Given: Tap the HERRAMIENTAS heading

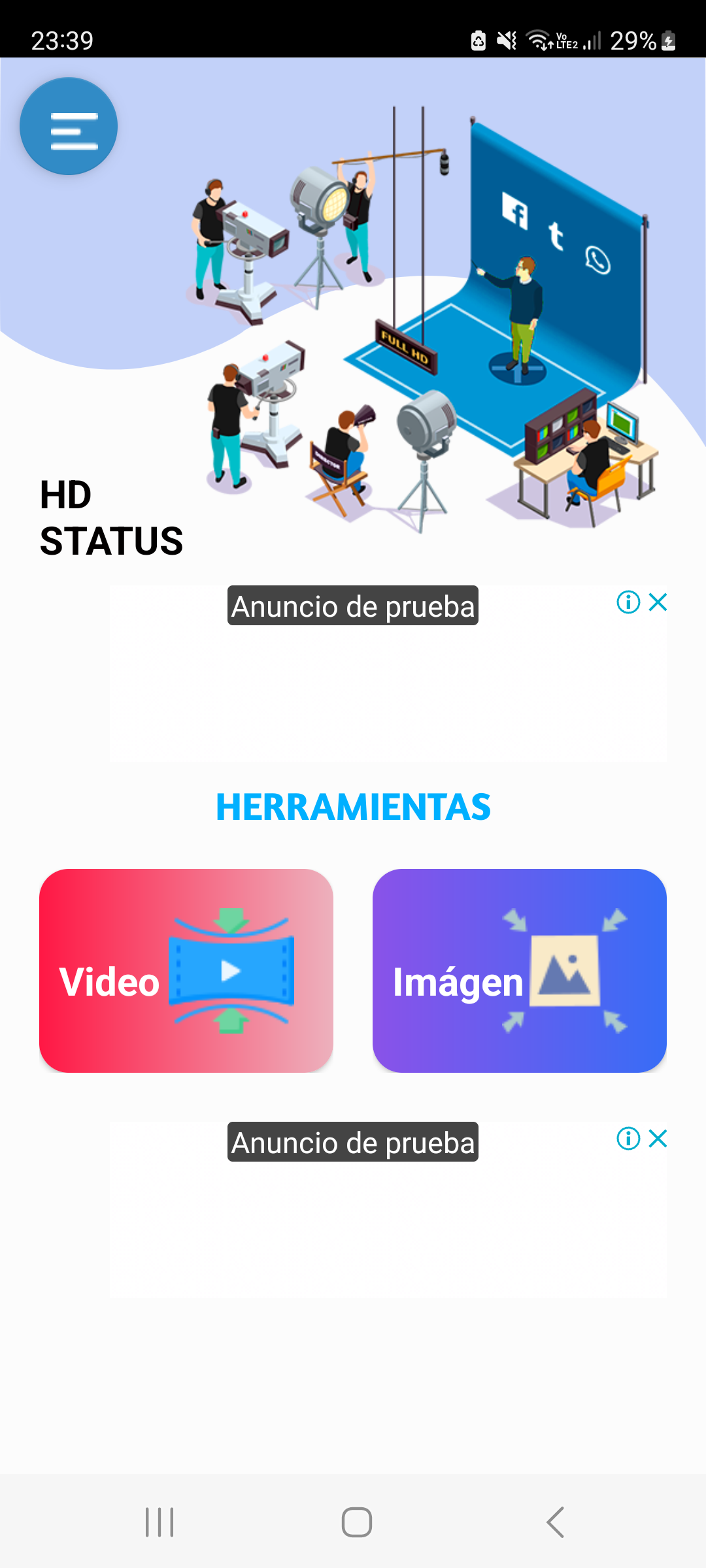Looking at the screenshot, I should [x=354, y=808].
